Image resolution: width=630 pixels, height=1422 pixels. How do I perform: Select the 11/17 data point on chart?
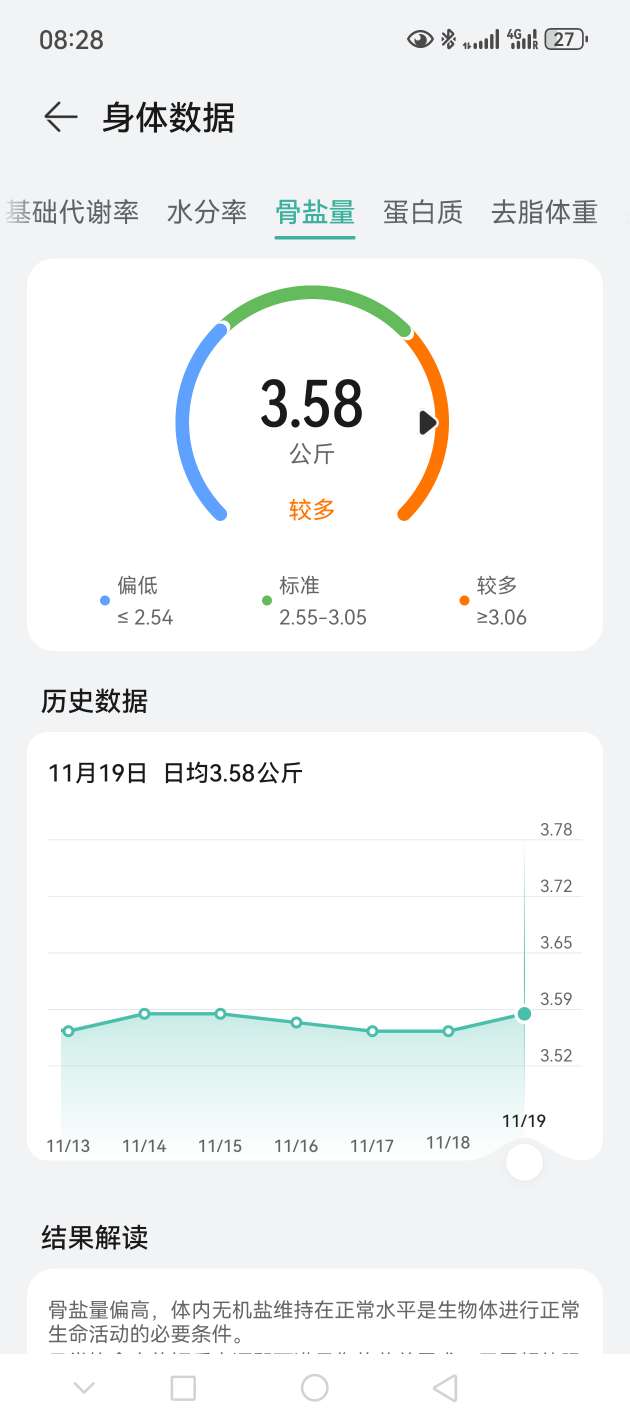pos(372,1031)
